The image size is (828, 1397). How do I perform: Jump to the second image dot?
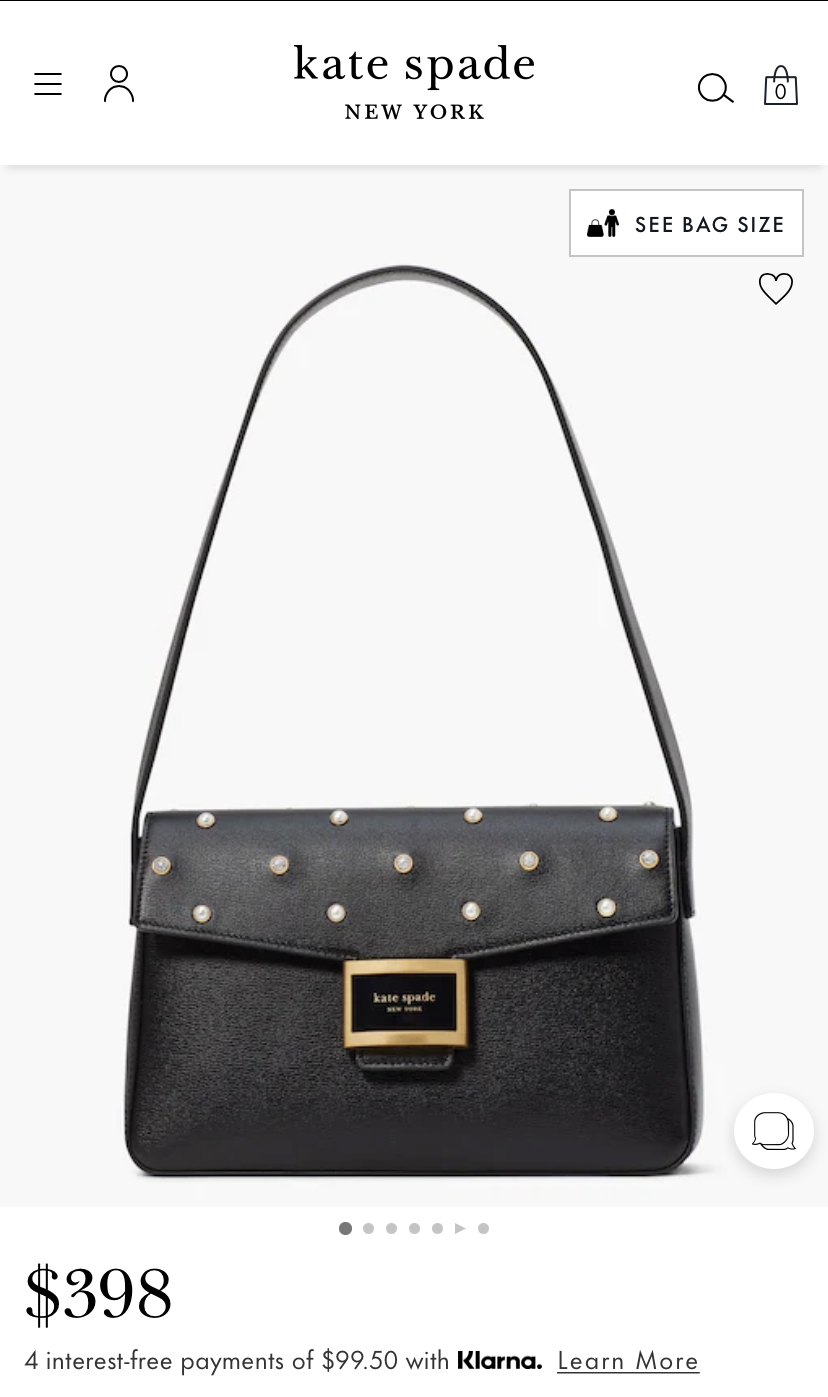click(x=368, y=1229)
